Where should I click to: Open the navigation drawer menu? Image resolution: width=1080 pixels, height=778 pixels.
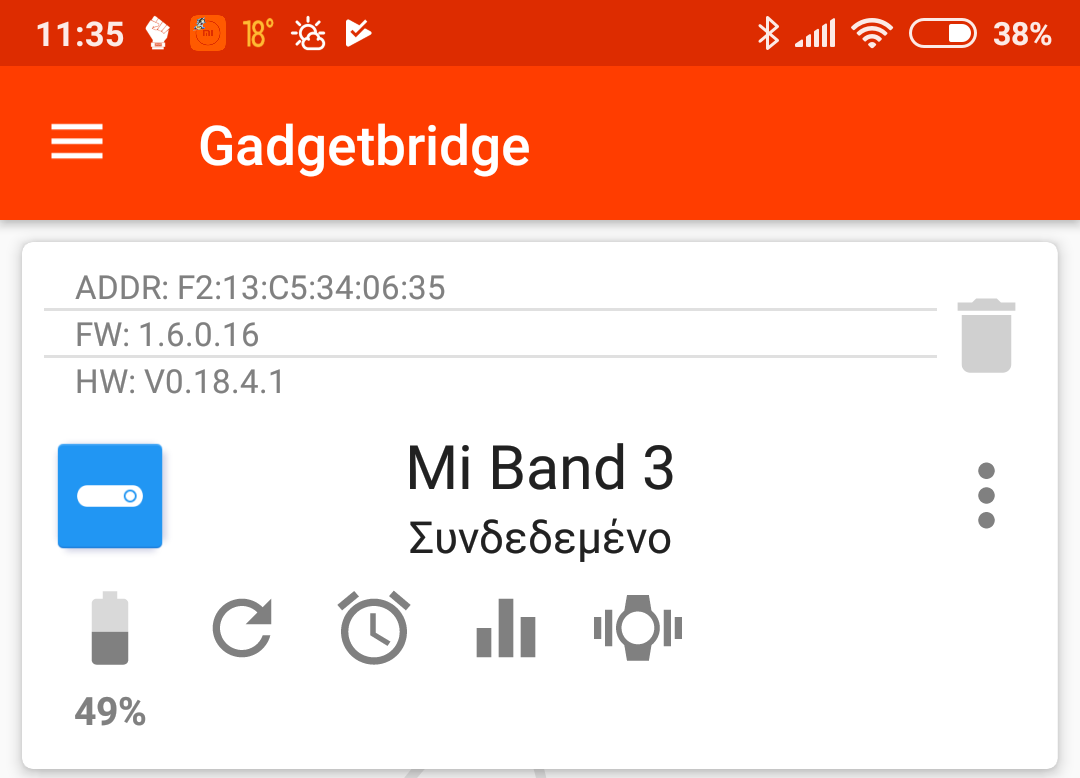point(77,143)
